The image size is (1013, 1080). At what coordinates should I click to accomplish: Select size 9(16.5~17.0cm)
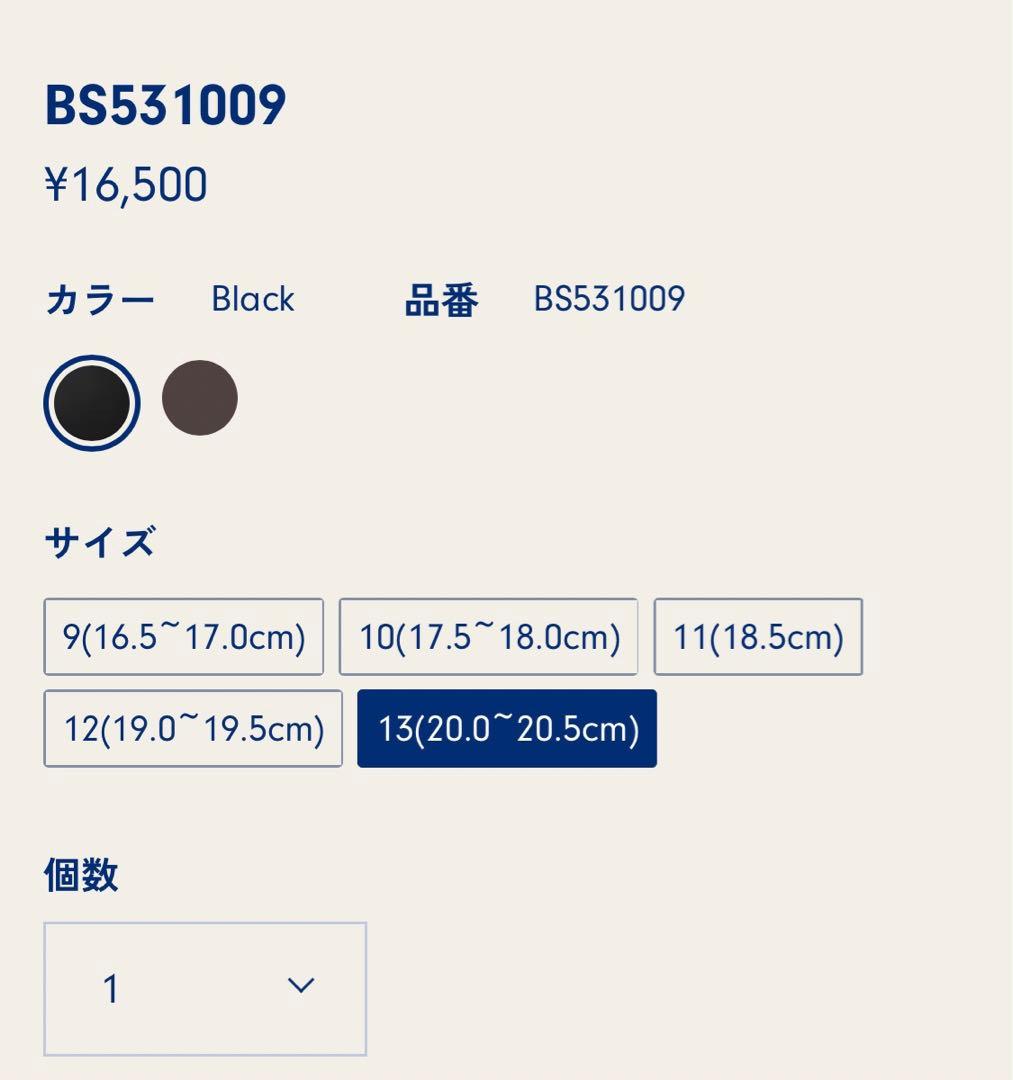[x=183, y=637]
